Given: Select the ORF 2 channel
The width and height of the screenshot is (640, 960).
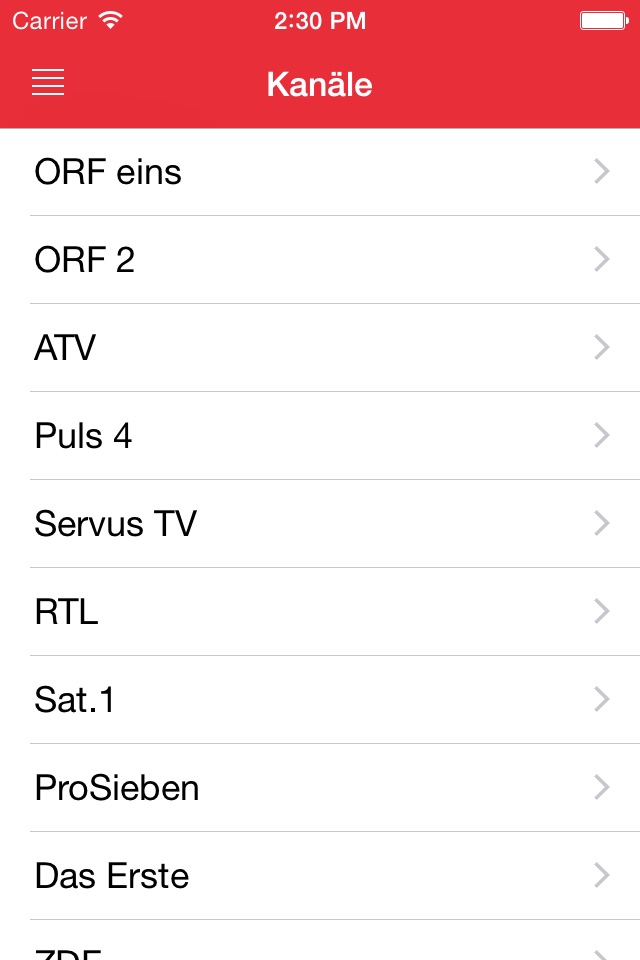Looking at the screenshot, I should click(320, 260).
